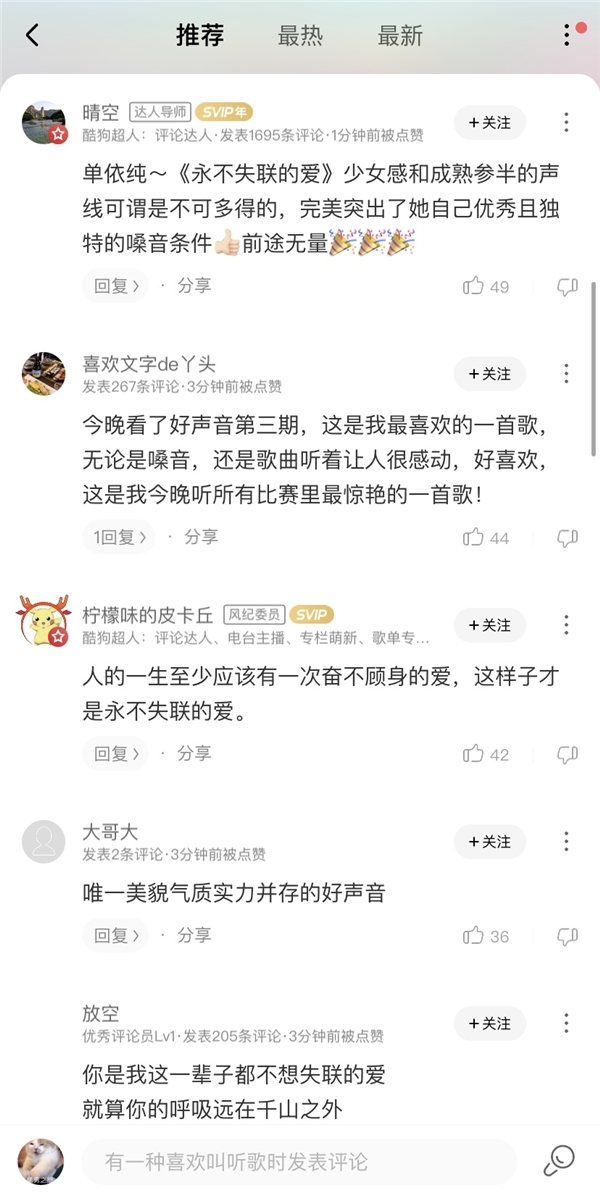Follow user 喜欢文字de丫头
Image resolution: width=600 pixels, height=1195 pixels.
(489, 373)
